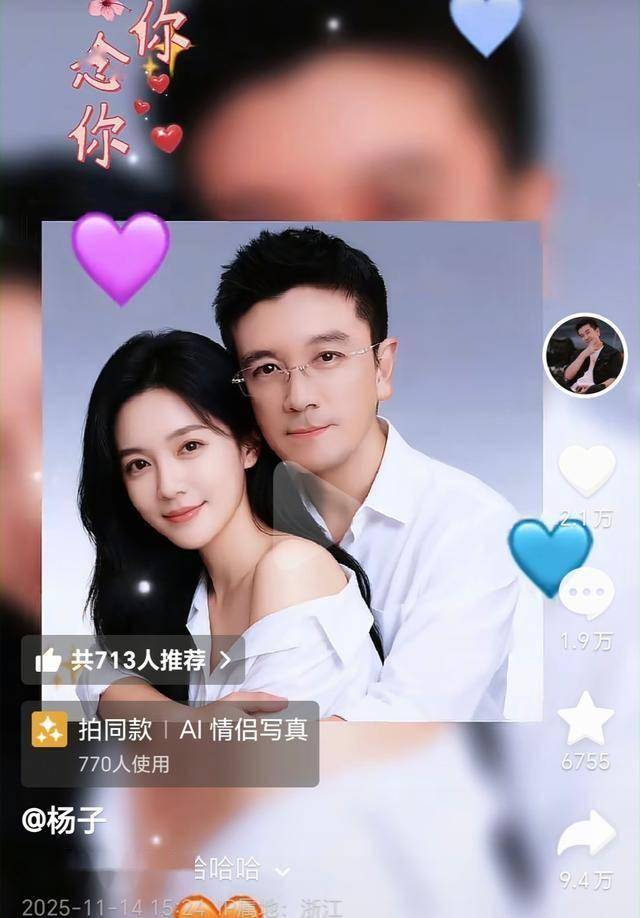The height and width of the screenshot is (918, 640).
Task: View the 713 people who recommended this
Action: pyautogui.click(x=133, y=660)
